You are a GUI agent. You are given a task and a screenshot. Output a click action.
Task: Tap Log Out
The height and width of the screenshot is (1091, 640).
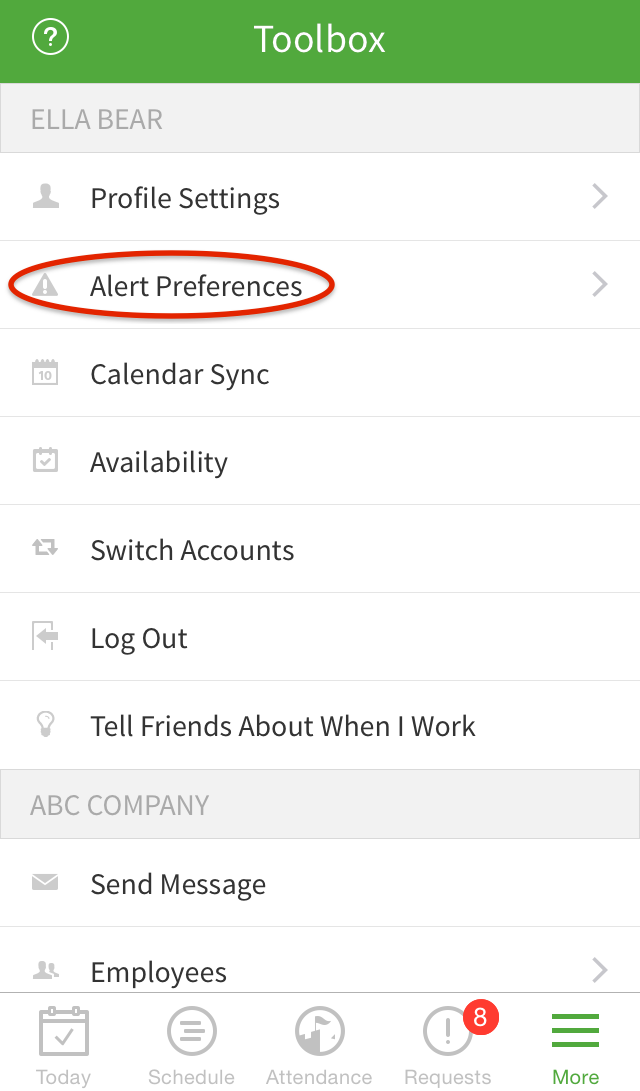click(320, 637)
